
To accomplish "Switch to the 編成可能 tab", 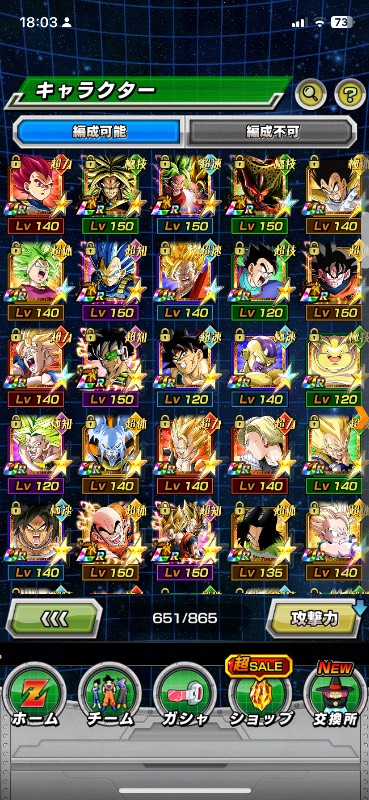I will 99,132.
